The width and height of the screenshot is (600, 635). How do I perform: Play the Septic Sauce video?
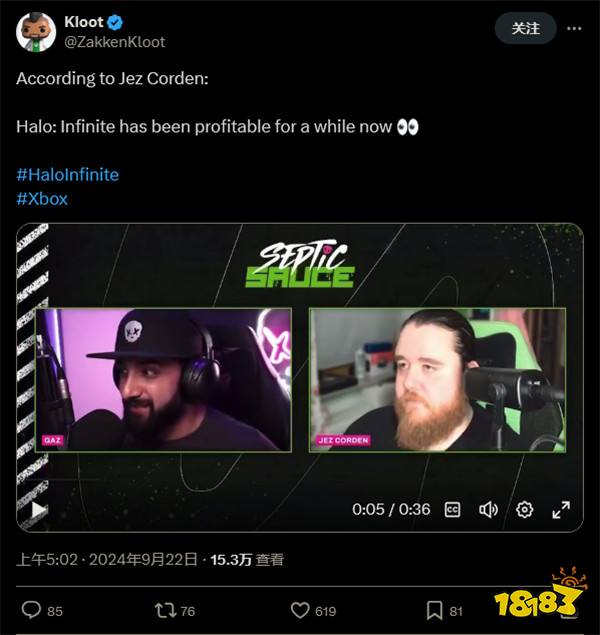pyautogui.click(x=39, y=509)
